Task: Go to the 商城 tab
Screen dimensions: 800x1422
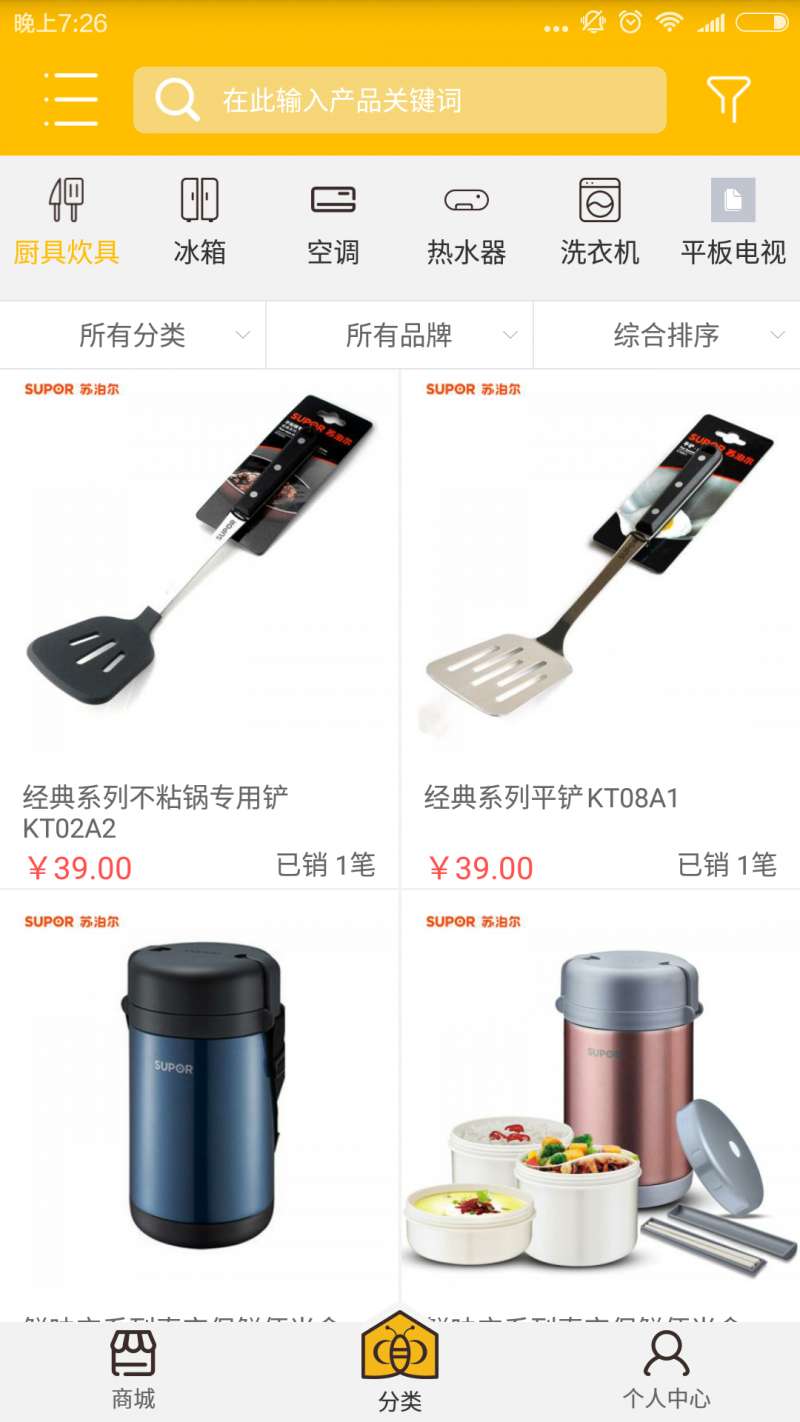Action: click(133, 1370)
